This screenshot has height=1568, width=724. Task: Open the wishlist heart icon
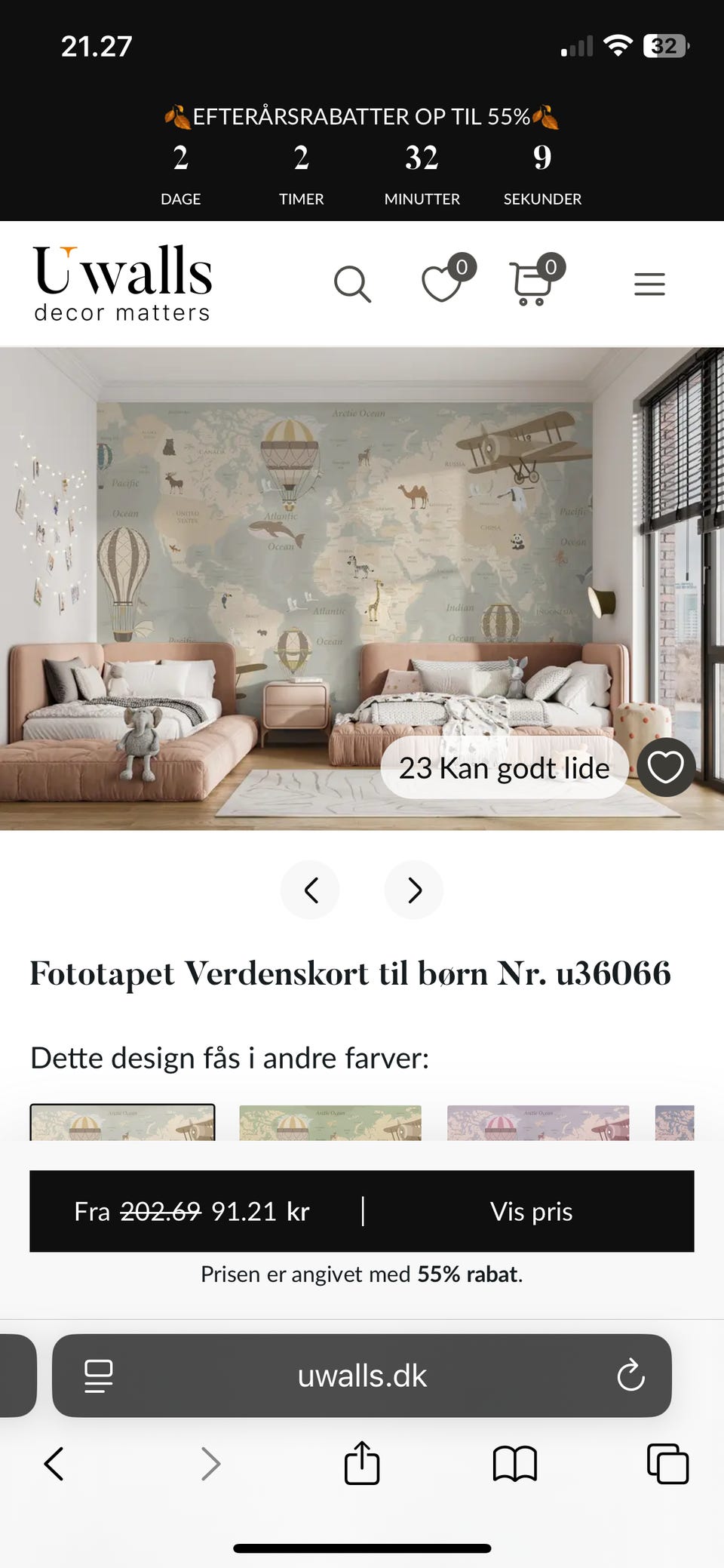[443, 284]
